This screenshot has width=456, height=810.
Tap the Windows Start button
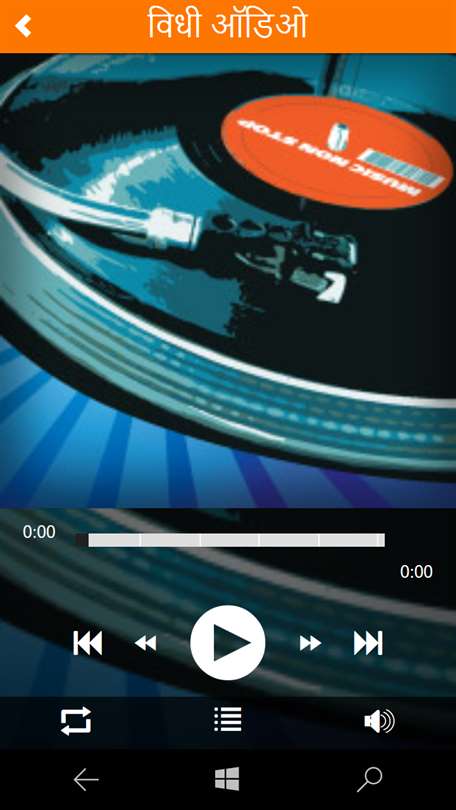(x=227, y=779)
